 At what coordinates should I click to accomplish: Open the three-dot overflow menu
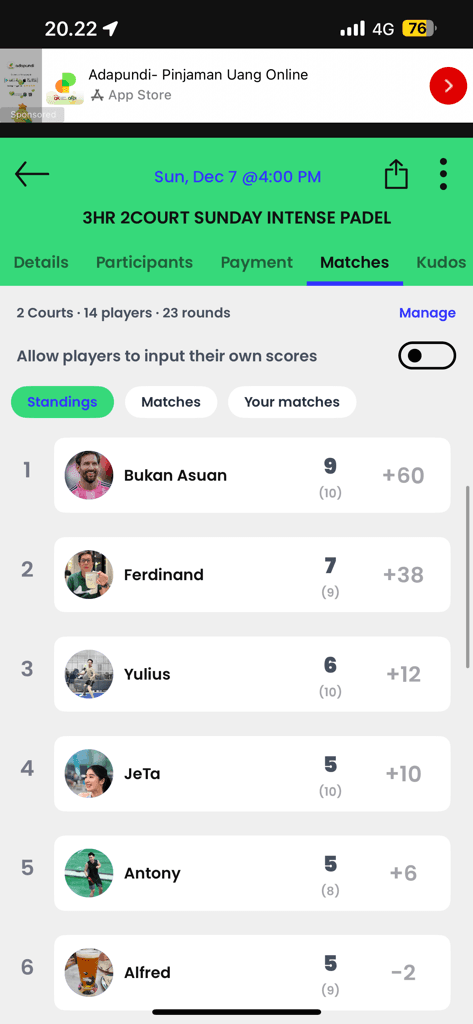click(x=443, y=174)
